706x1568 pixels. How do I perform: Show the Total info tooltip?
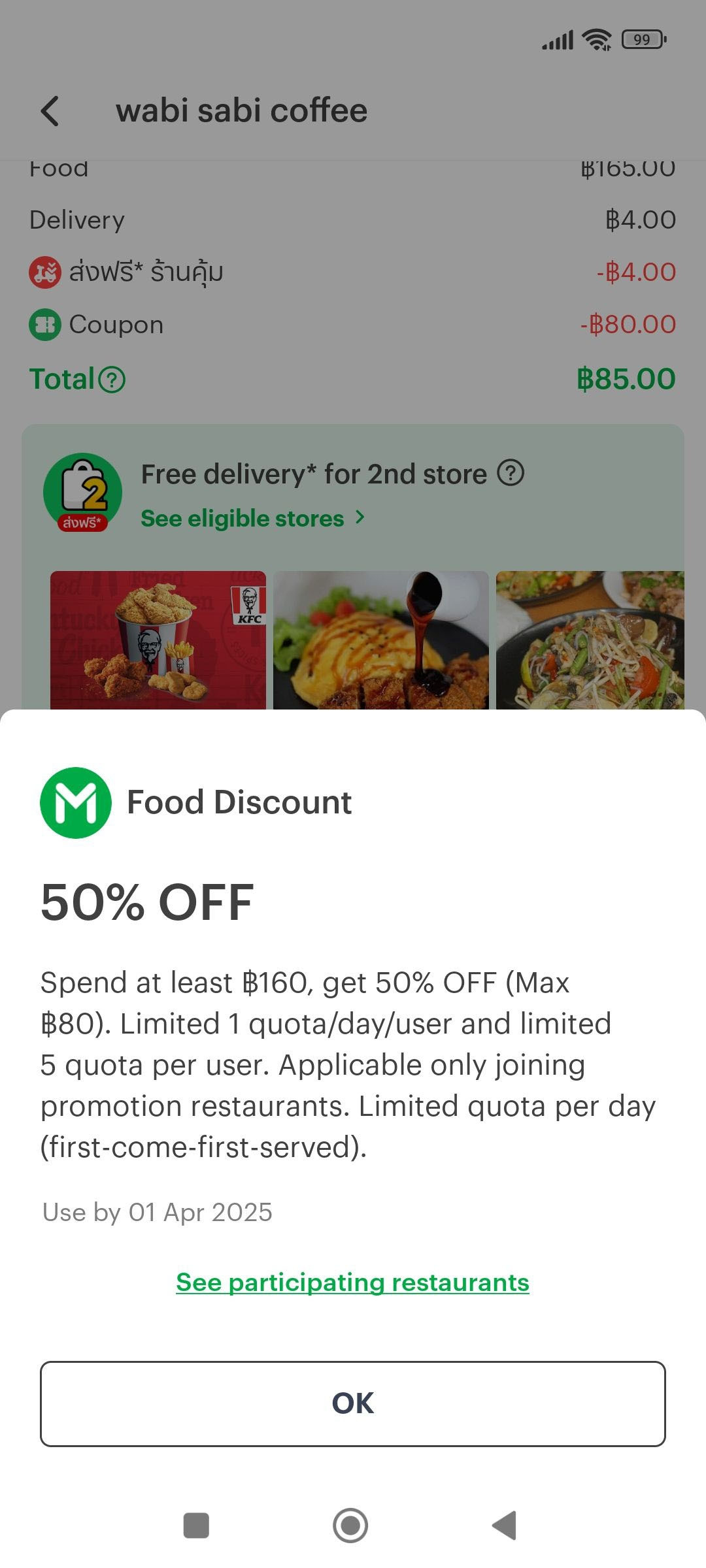click(x=112, y=380)
